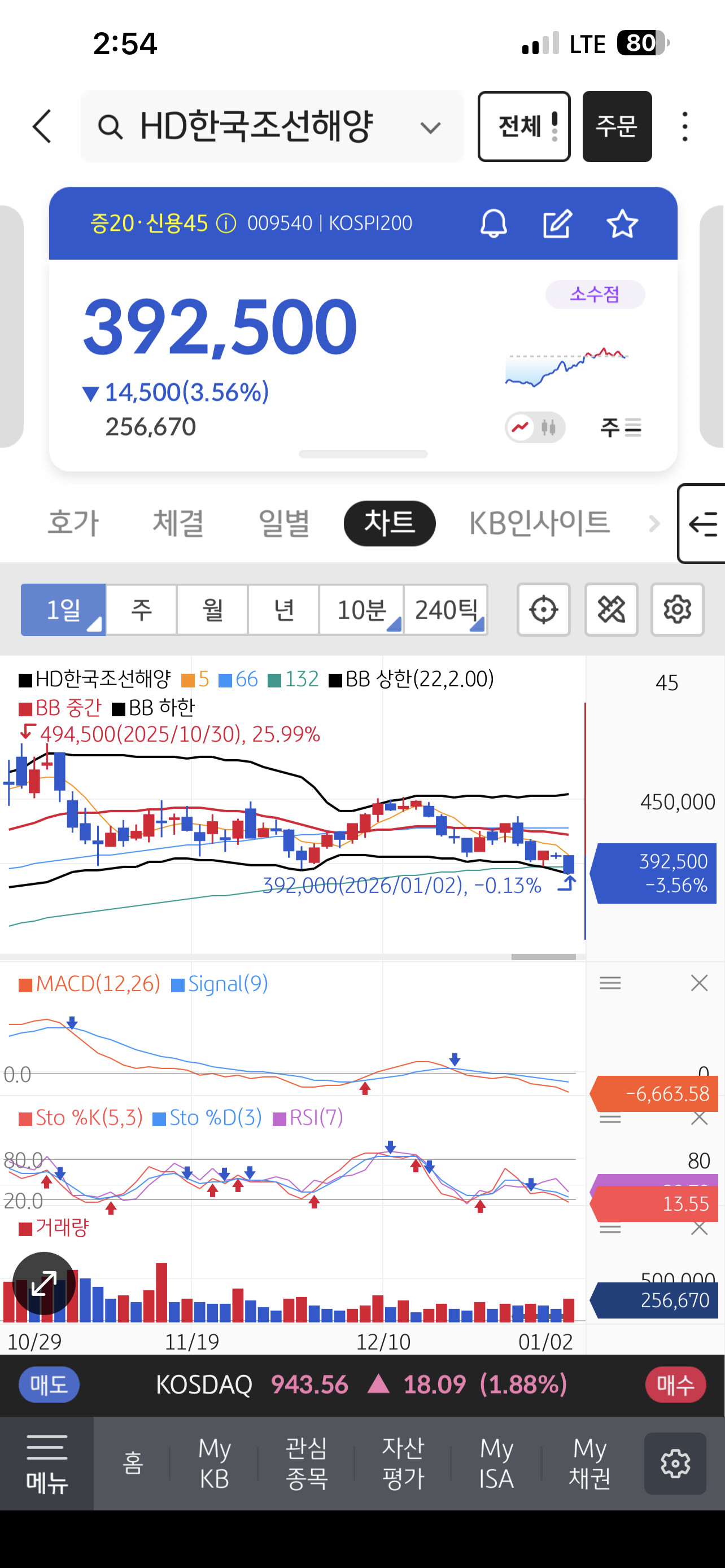Open the 10분 minute interval dropdown
The width and height of the screenshot is (725, 1568).
tap(361, 609)
